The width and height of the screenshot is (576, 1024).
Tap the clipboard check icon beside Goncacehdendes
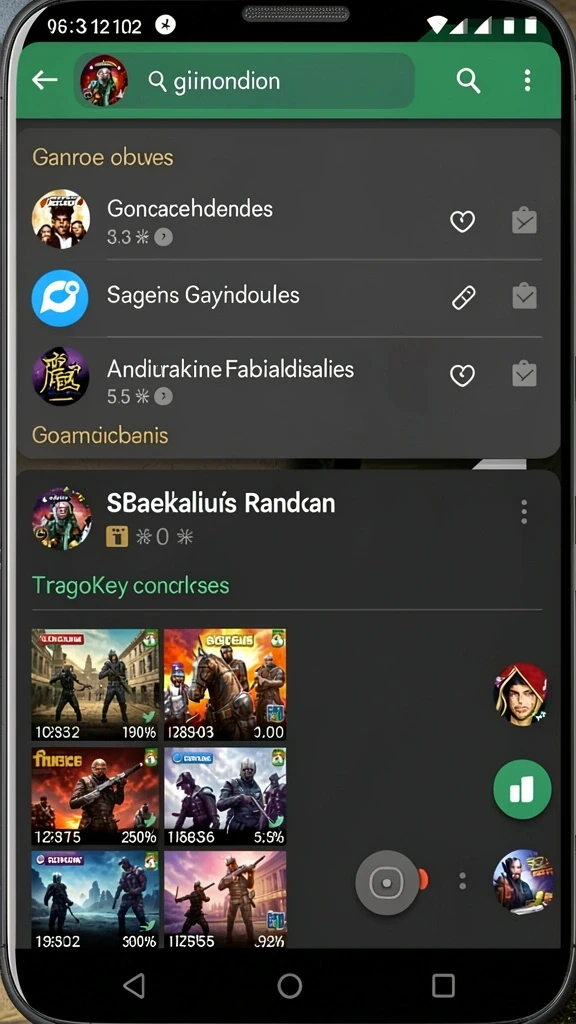click(524, 221)
